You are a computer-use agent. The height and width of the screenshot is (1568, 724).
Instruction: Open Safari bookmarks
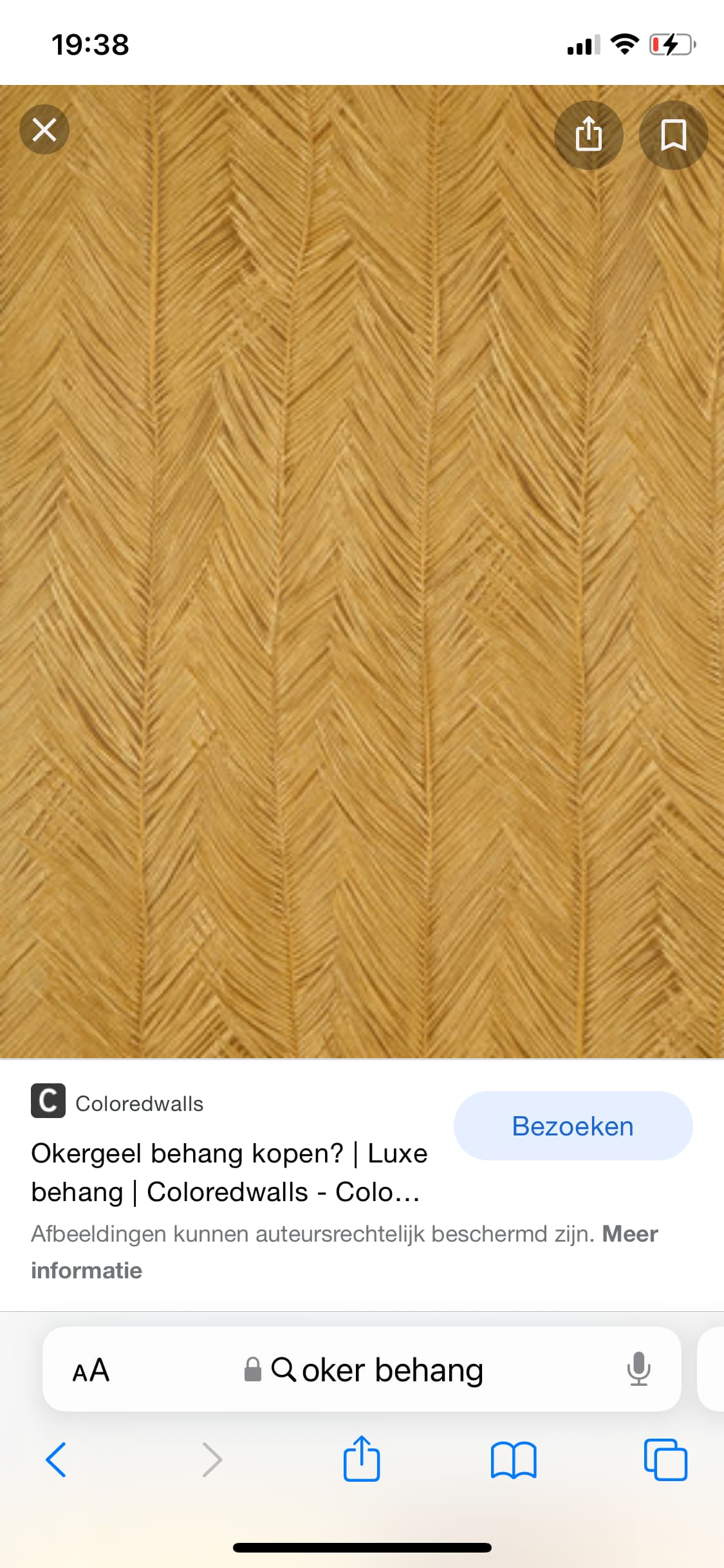tap(514, 1460)
